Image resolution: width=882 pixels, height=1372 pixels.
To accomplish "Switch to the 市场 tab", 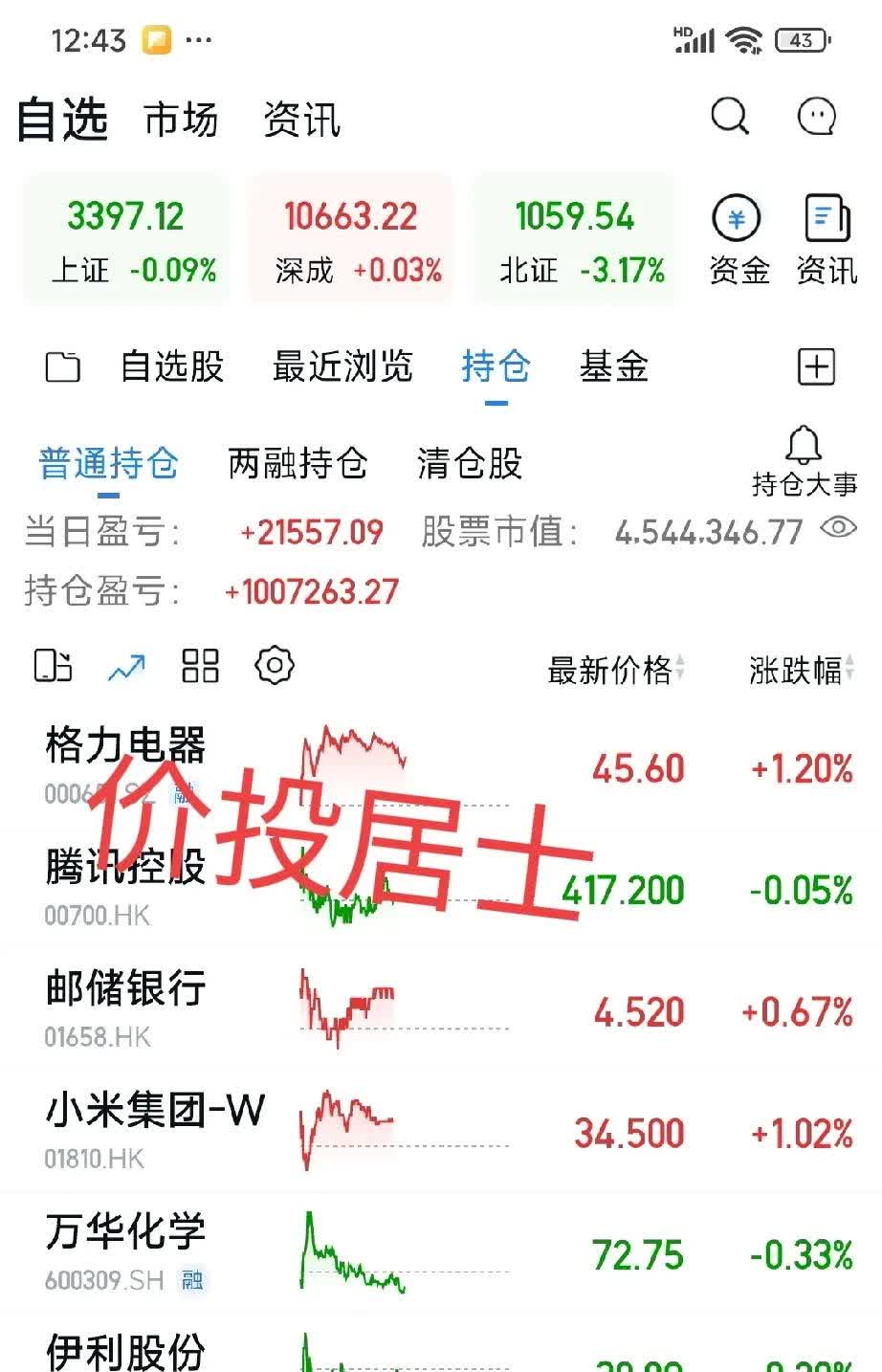I will pos(180,121).
